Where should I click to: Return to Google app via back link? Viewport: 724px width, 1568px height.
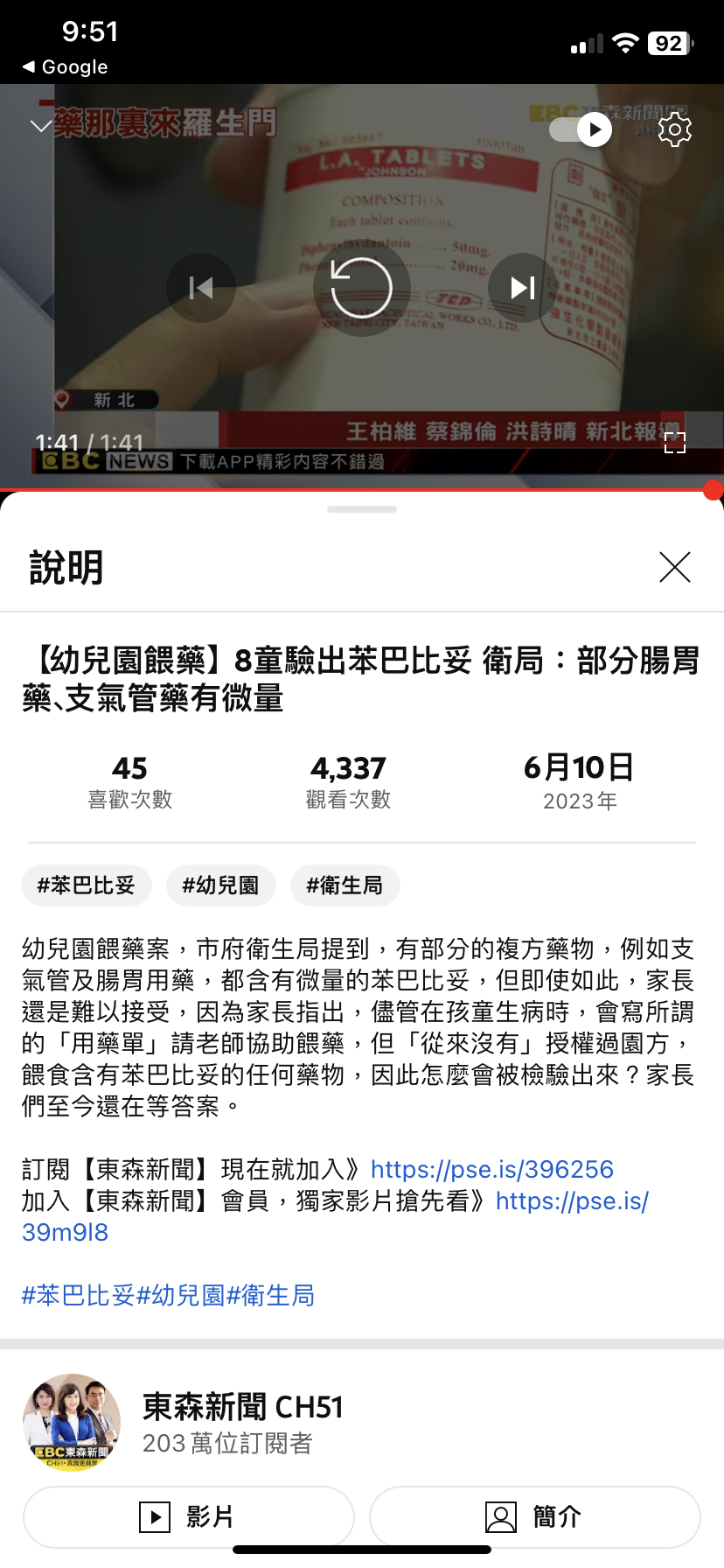[66, 67]
